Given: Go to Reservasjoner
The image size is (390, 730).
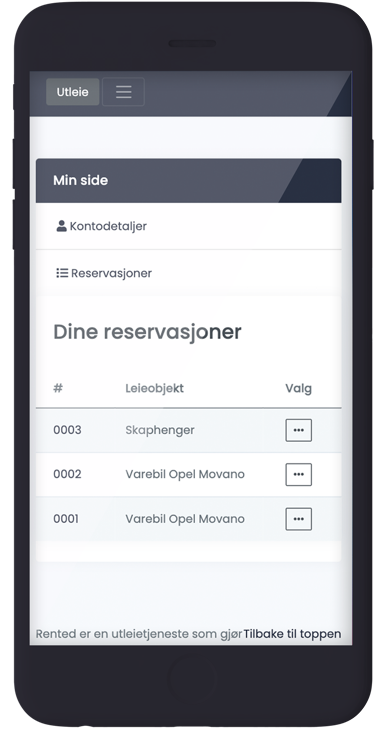Looking at the screenshot, I should (104, 273).
